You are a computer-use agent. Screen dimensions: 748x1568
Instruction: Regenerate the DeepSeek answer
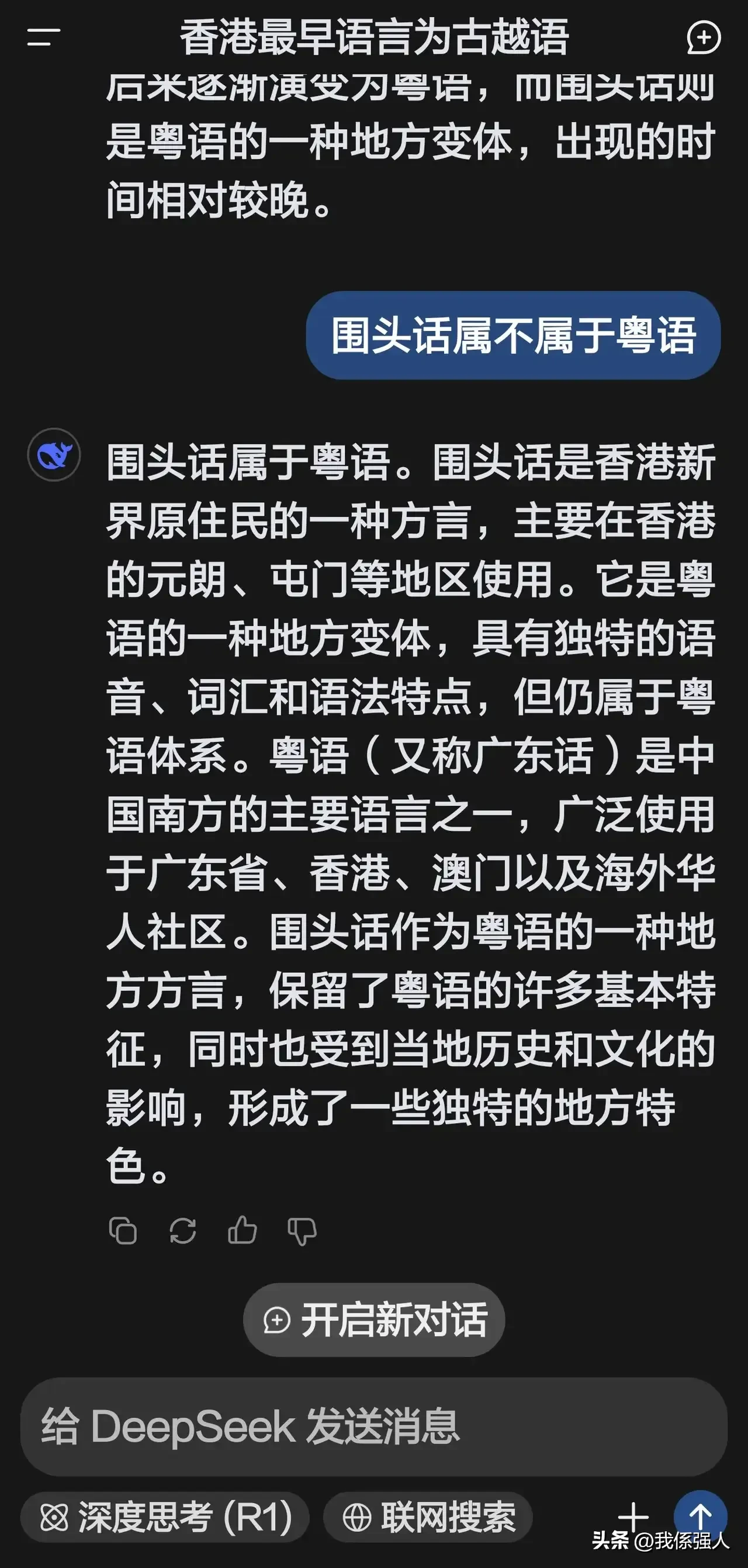coord(182,1230)
